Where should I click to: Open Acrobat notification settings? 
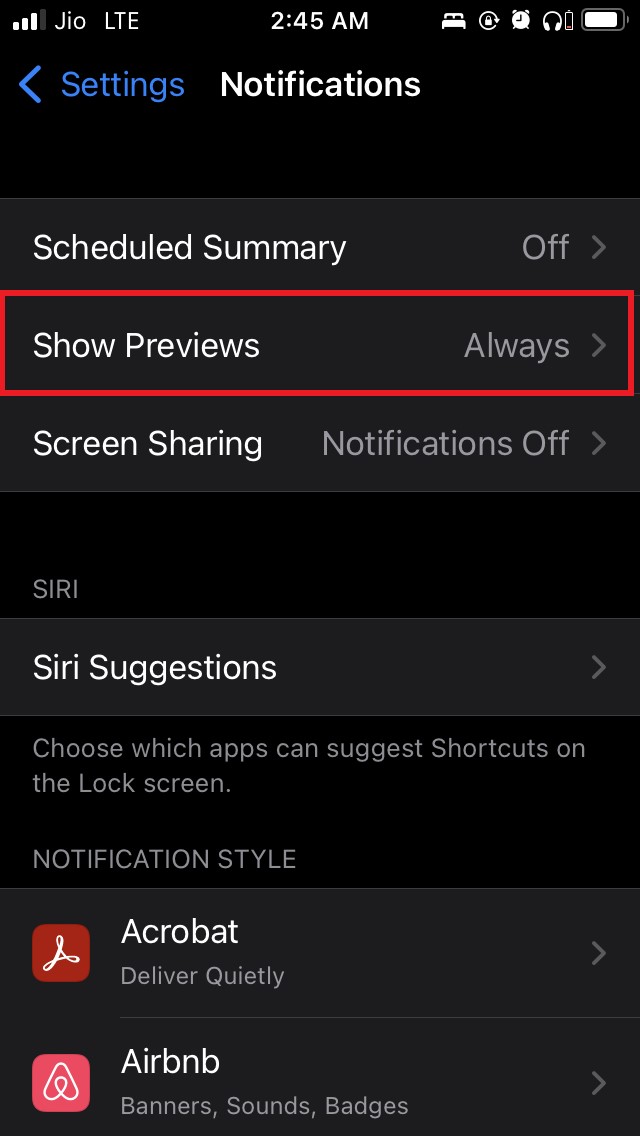tap(320, 953)
